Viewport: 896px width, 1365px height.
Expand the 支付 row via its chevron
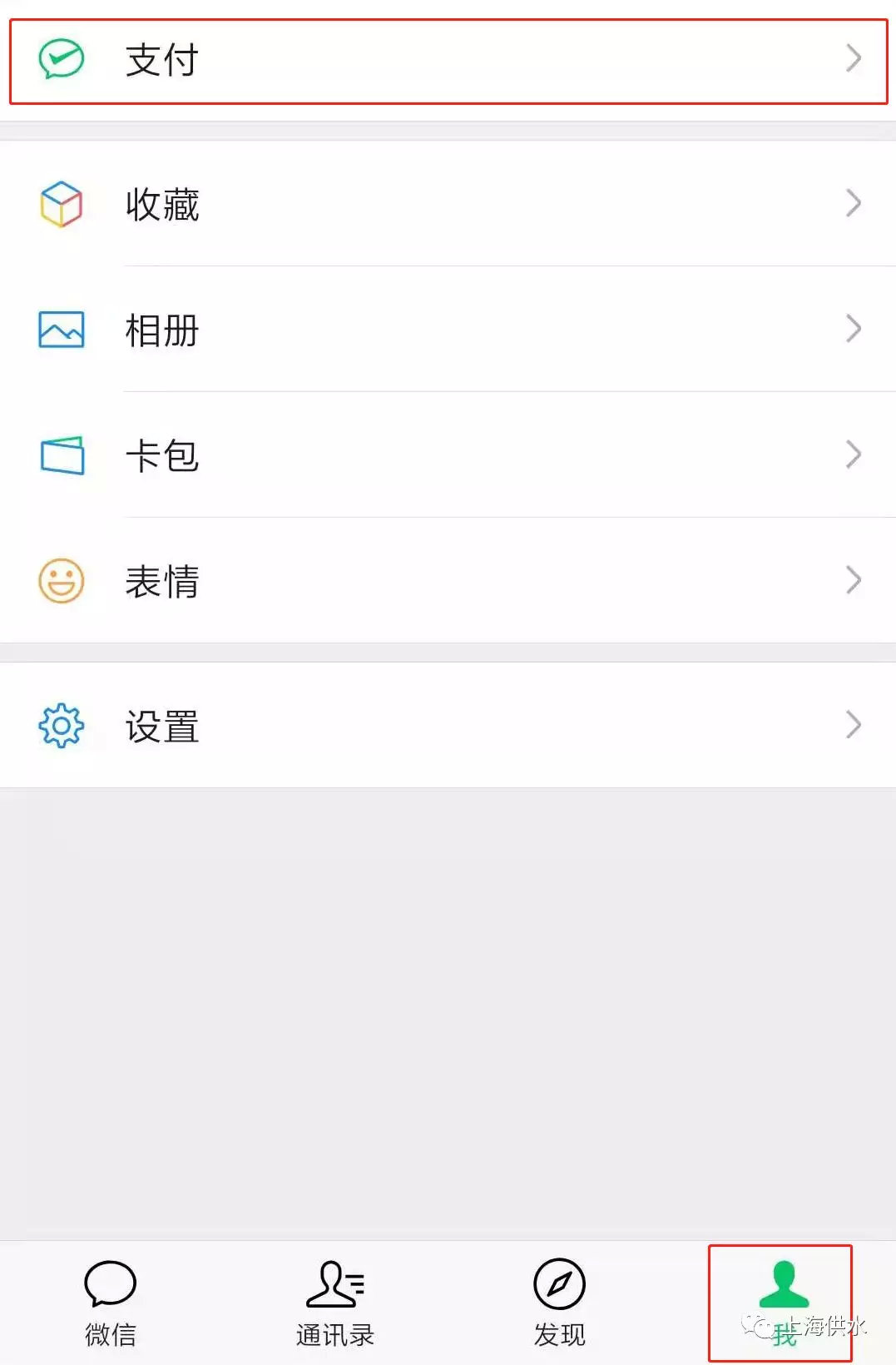pos(853,59)
